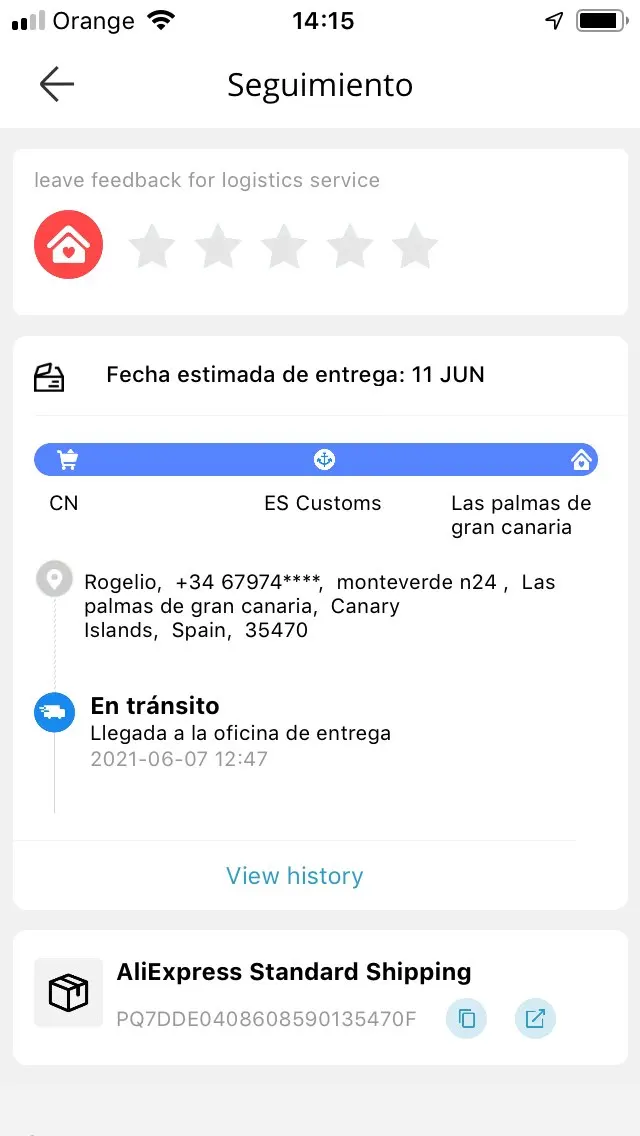
Task: Copy the tracking number
Action: [x=466, y=1019]
